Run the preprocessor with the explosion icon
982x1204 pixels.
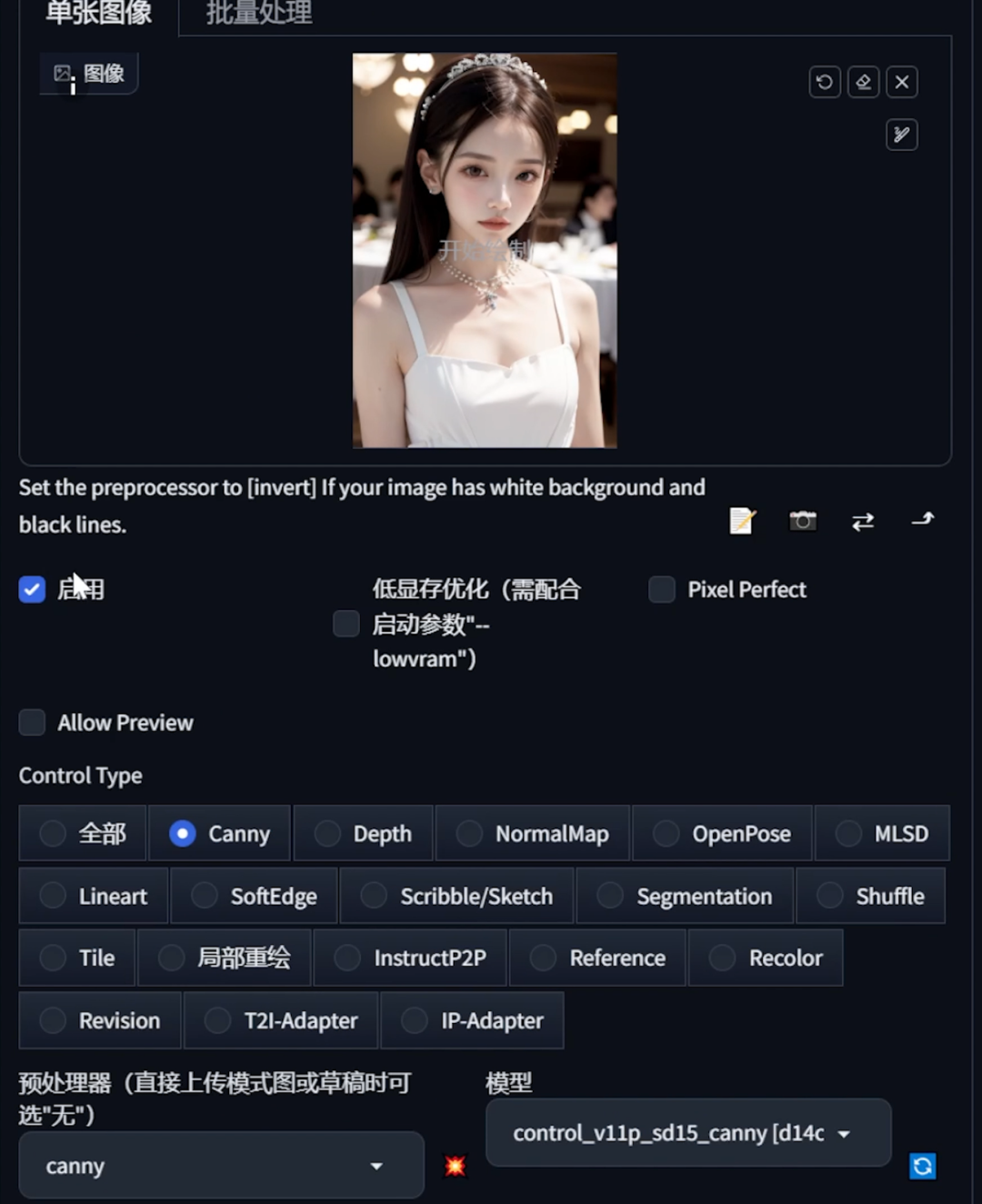point(456,1166)
